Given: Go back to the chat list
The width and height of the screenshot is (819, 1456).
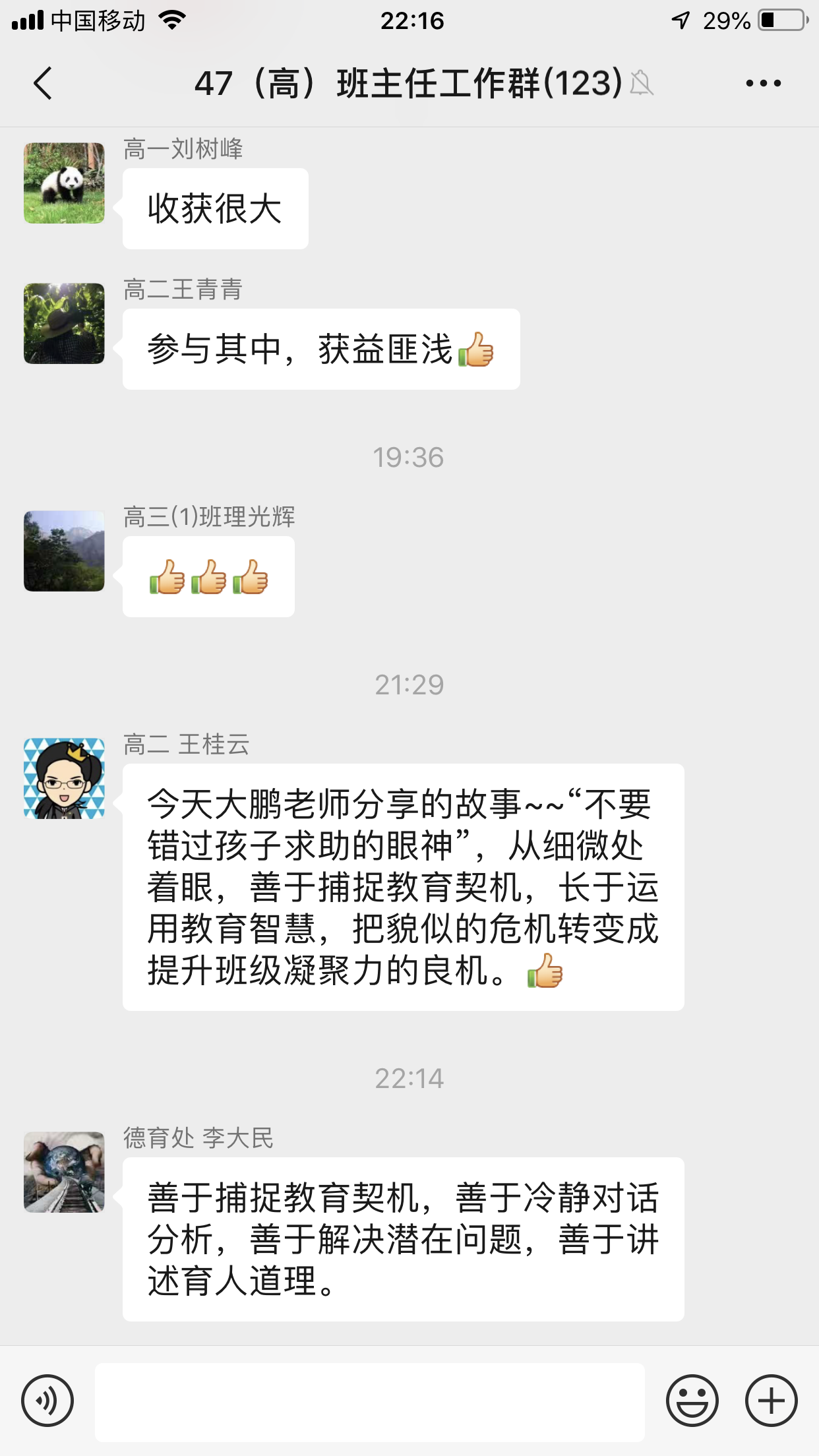Looking at the screenshot, I should (x=44, y=84).
